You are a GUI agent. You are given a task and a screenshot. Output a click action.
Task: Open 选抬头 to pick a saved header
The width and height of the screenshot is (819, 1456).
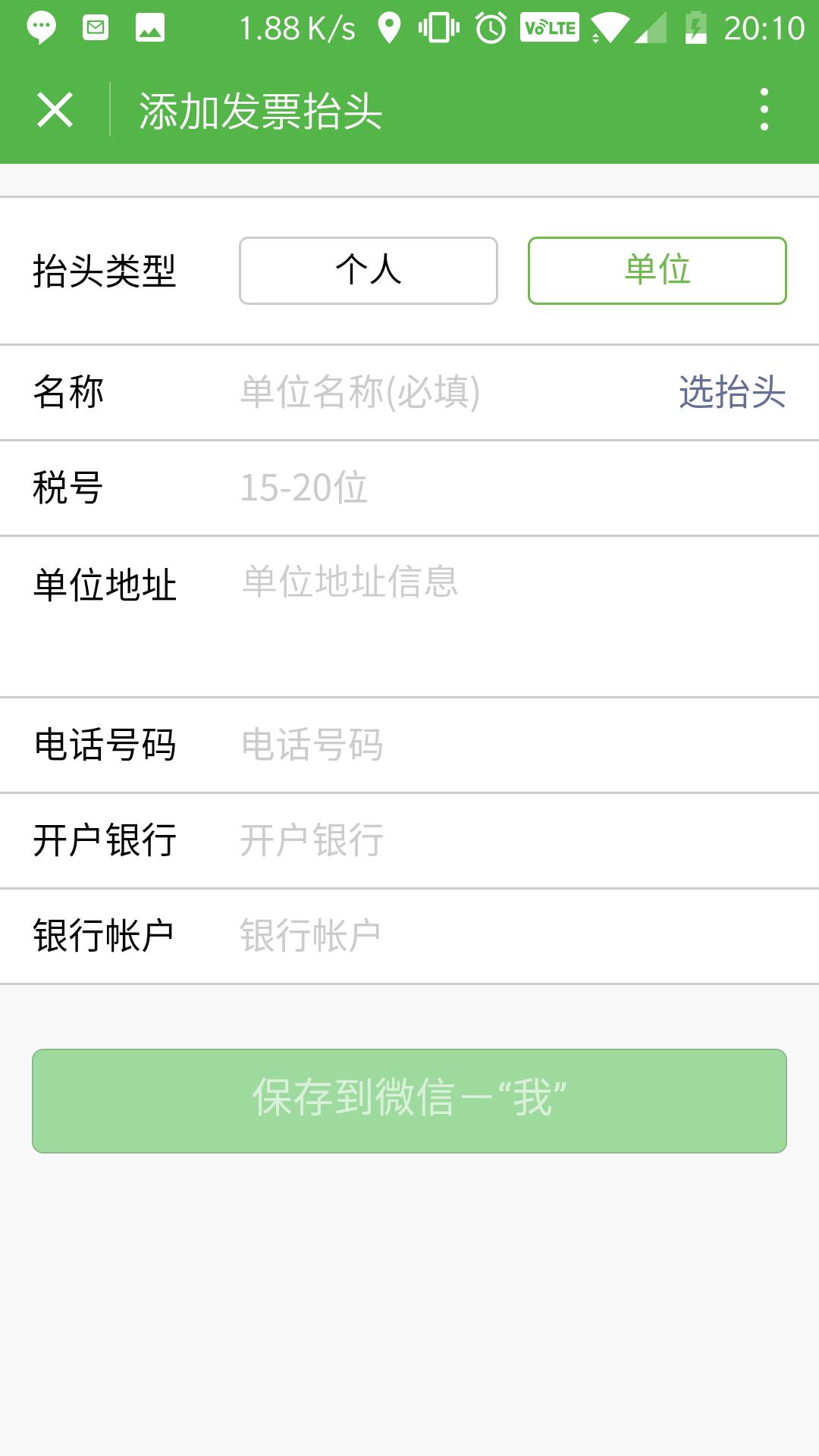tap(732, 393)
